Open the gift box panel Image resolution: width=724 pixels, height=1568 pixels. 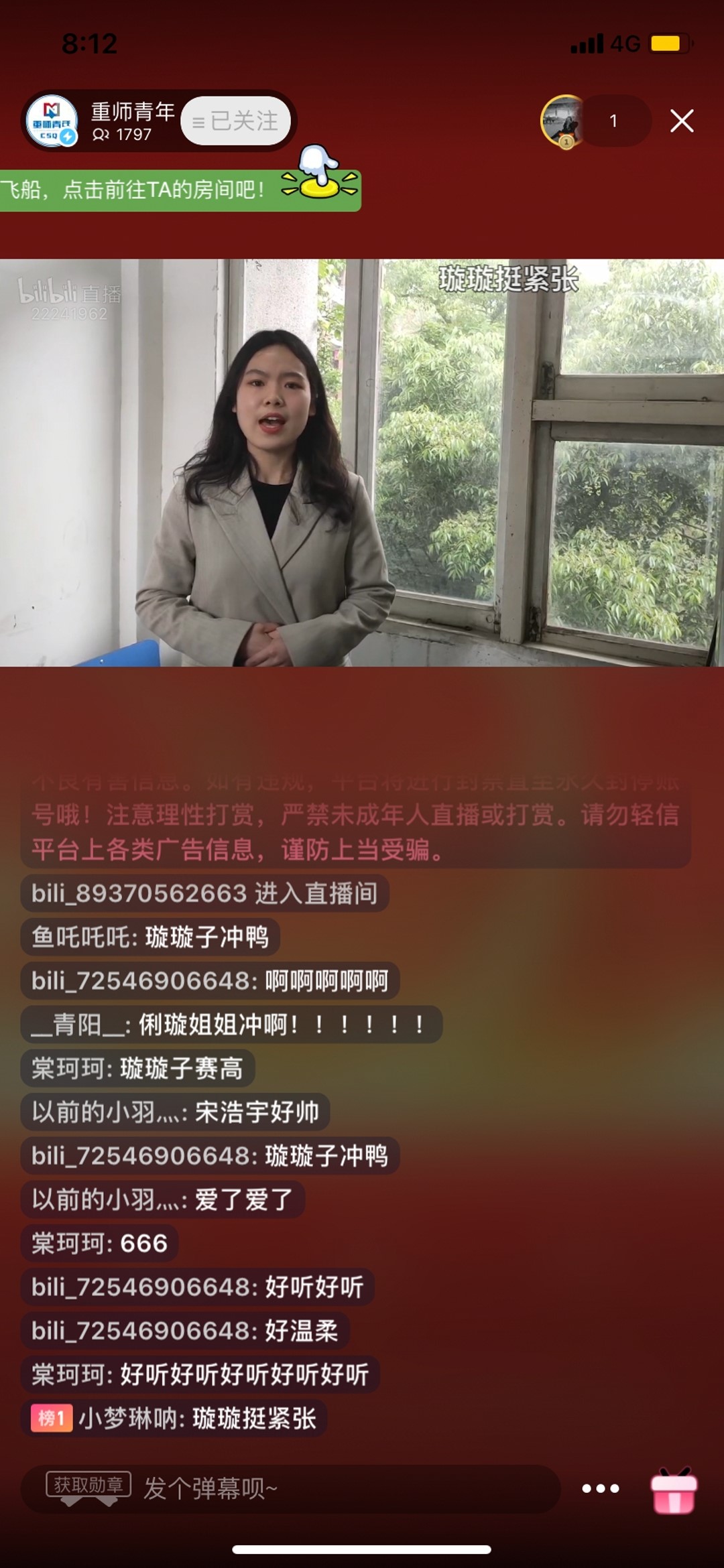[x=674, y=1490]
